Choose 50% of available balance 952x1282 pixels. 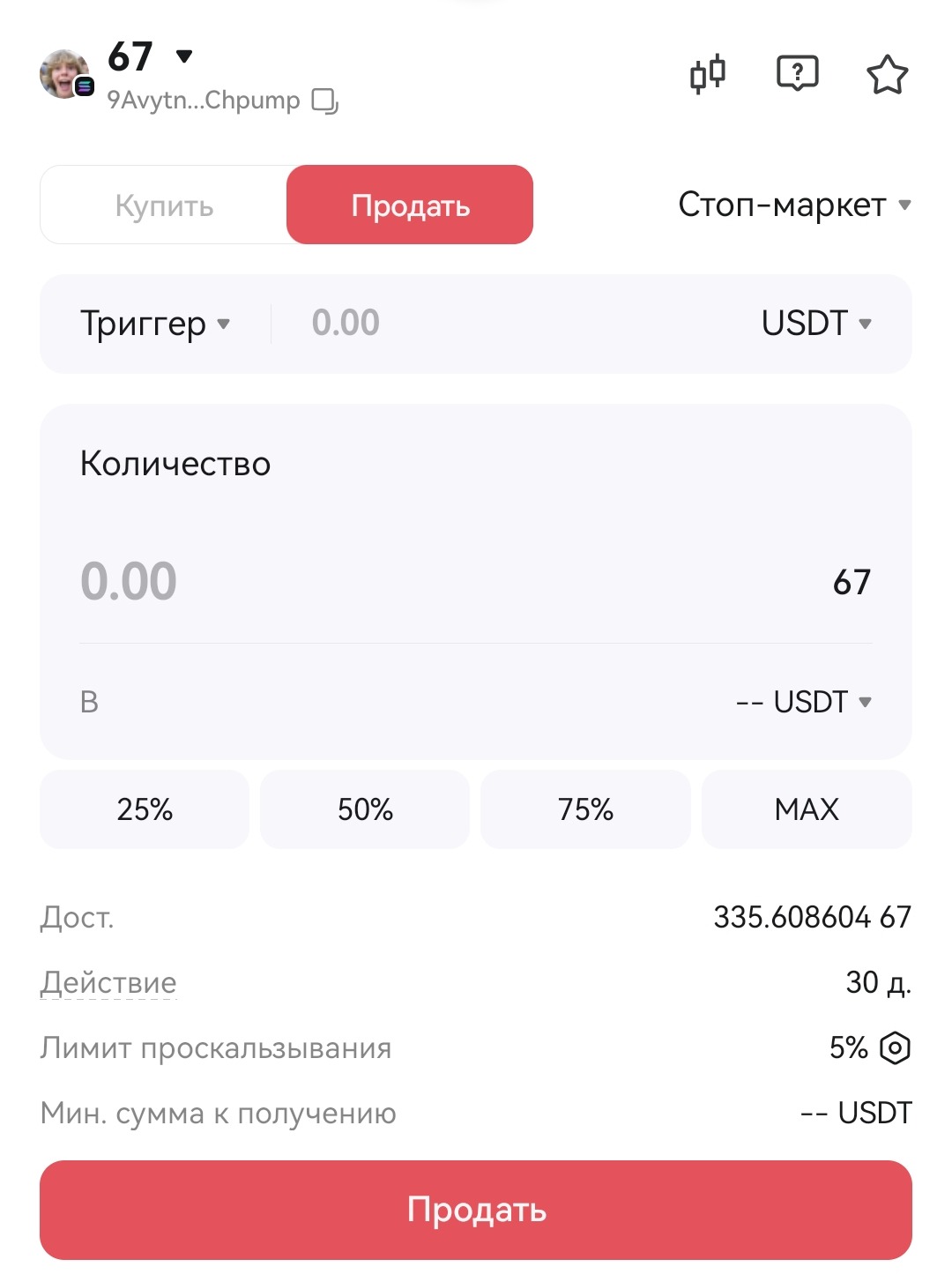coord(365,809)
